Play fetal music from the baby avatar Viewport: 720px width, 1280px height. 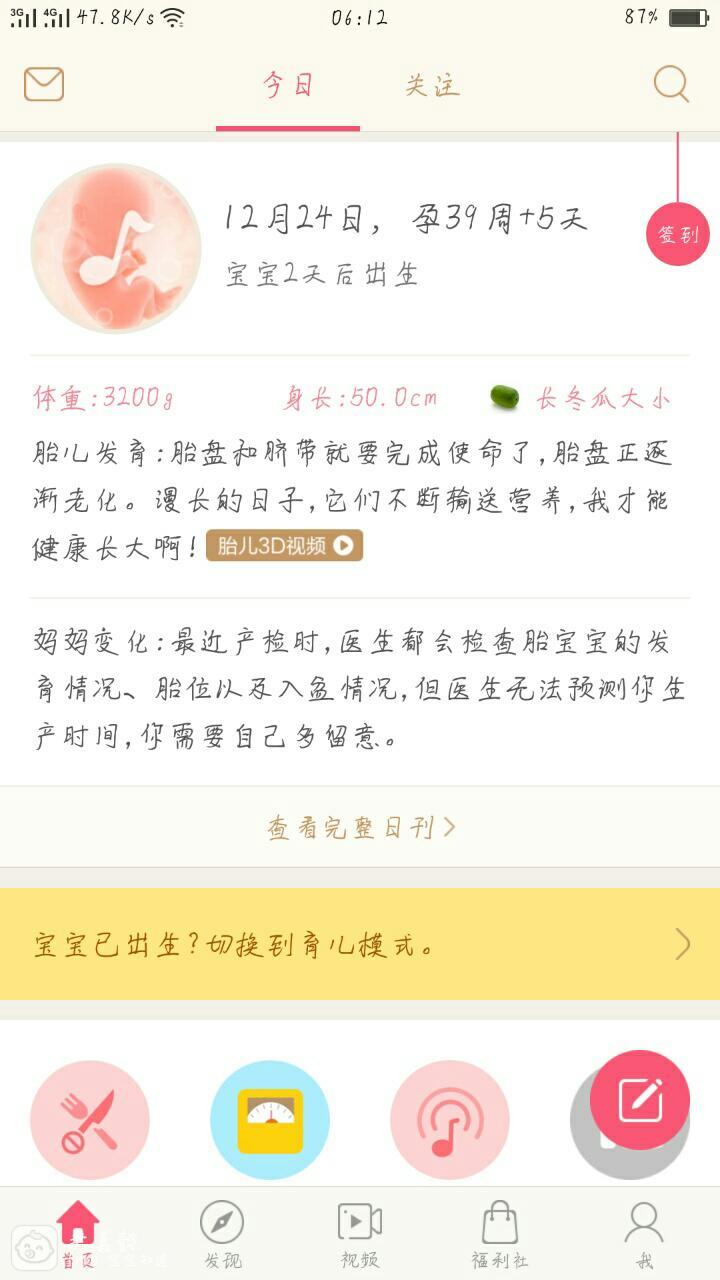tap(116, 248)
